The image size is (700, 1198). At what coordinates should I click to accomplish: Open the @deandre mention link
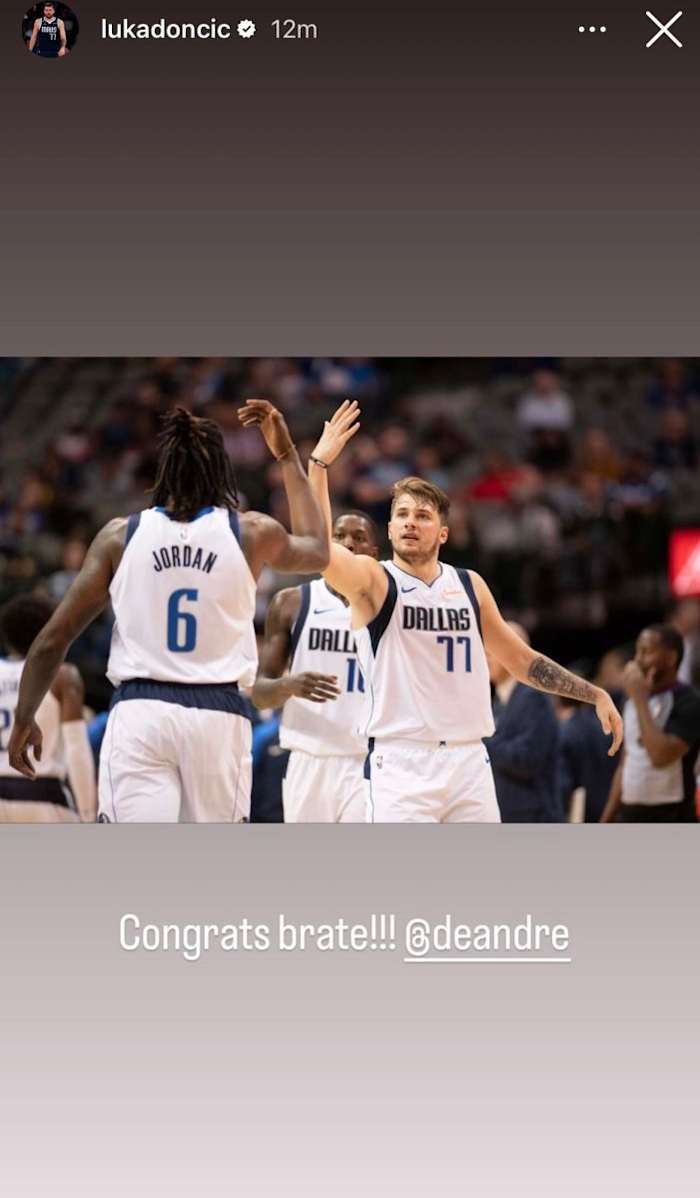[x=487, y=935]
